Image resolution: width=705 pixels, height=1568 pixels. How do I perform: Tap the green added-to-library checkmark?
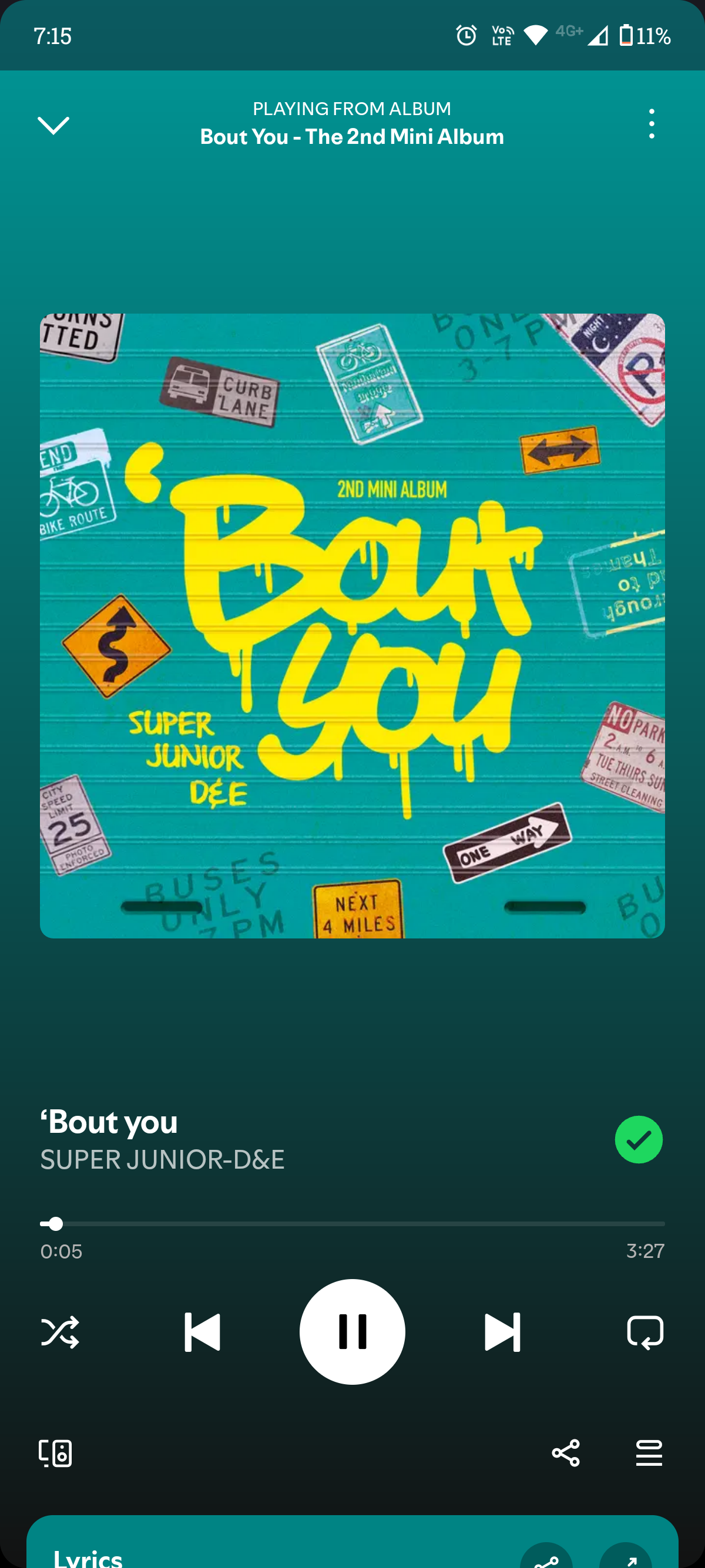tap(638, 1139)
